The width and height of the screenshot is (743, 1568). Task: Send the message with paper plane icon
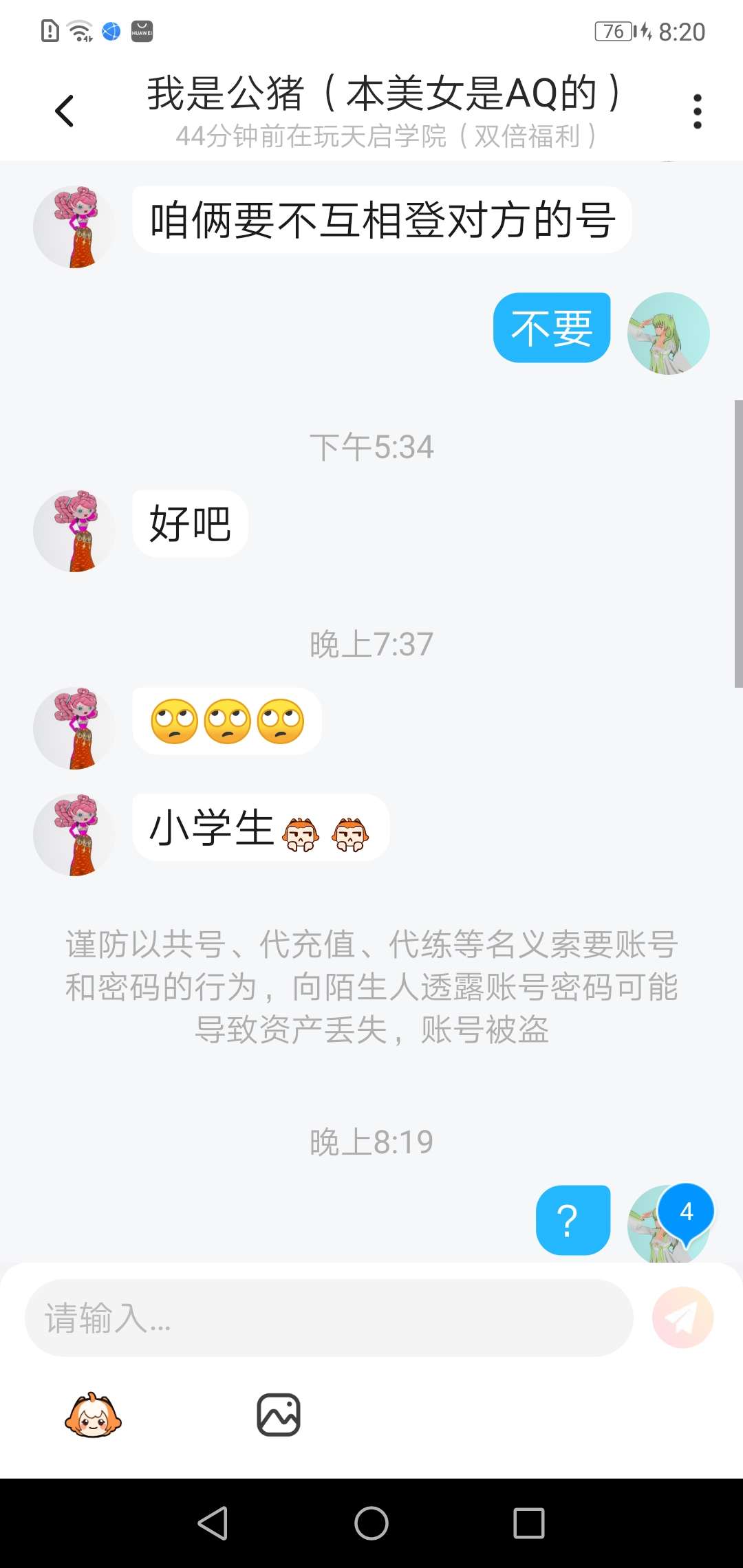tap(682, 1318)
